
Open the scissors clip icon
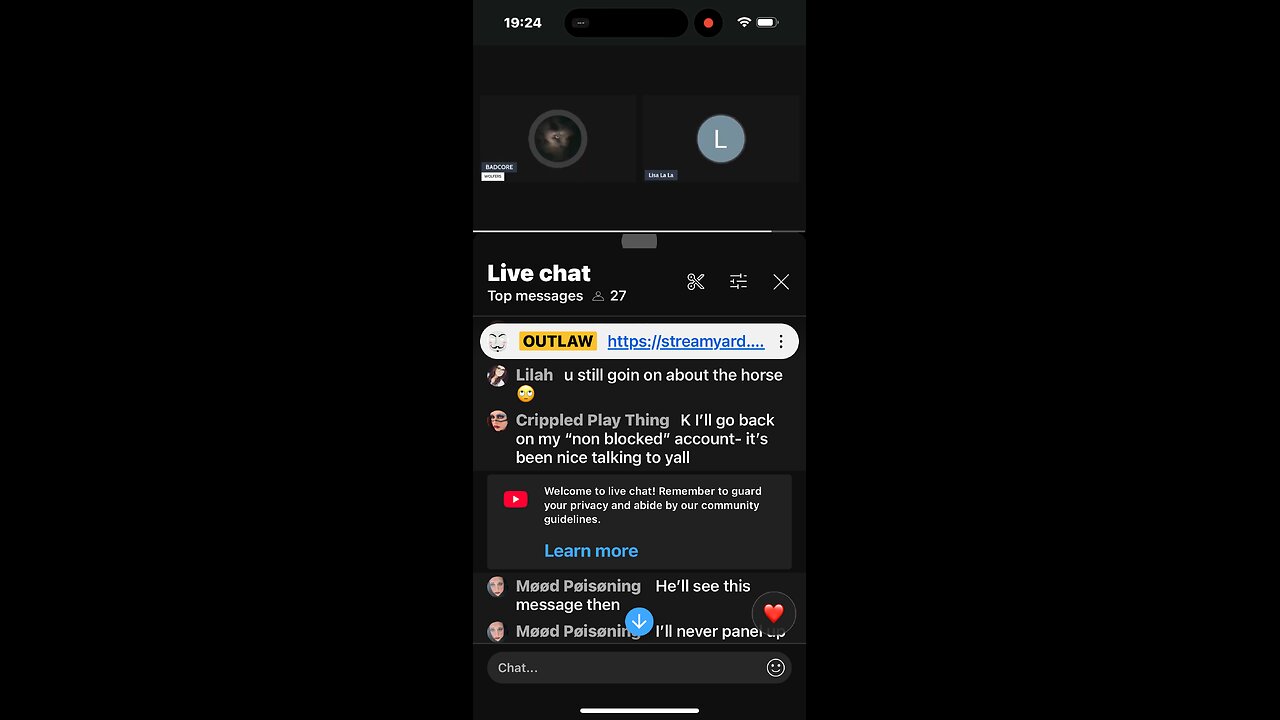pyautogui.click(x=696, y=282)
